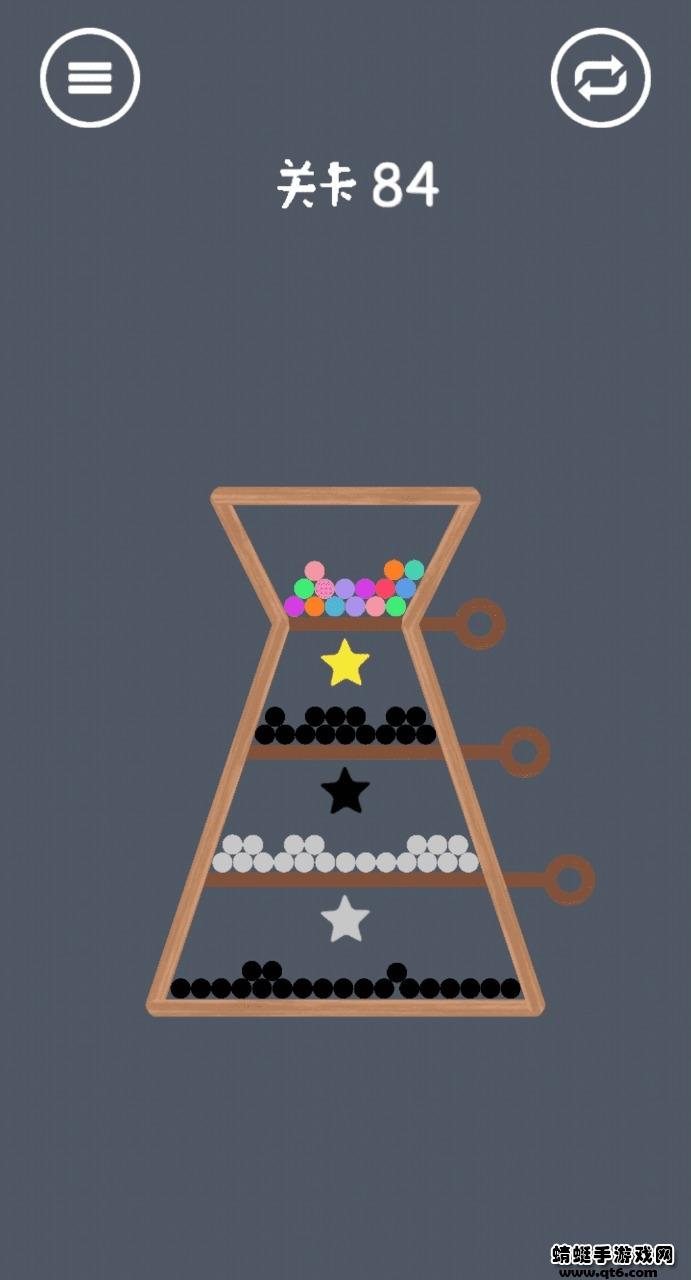Tap the pin ring under the upper black balls
Viewport: 691px width, 1280px height.
coord(524,751)
